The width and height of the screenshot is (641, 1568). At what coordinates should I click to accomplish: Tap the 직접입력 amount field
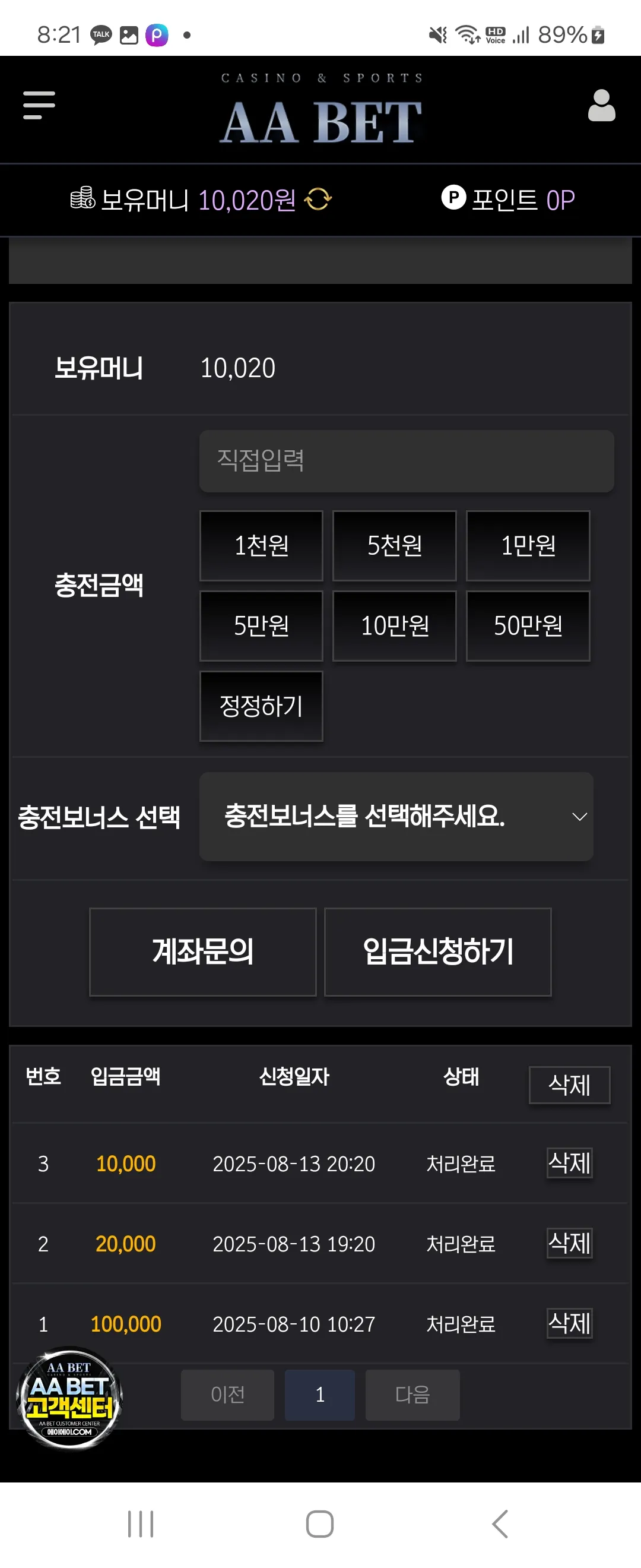[x=406, y=461]
